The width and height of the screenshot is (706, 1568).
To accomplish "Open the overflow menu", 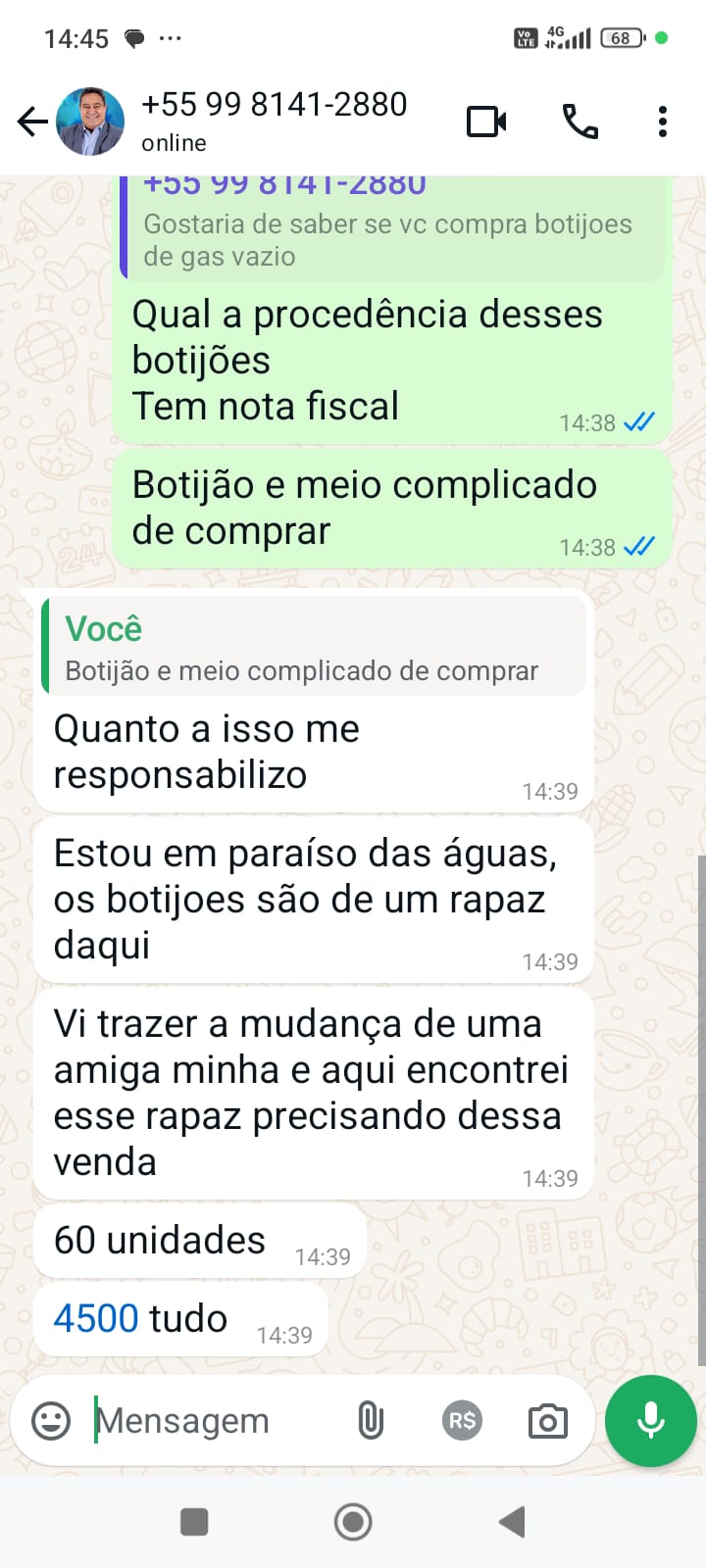I will tap(663, 122).
